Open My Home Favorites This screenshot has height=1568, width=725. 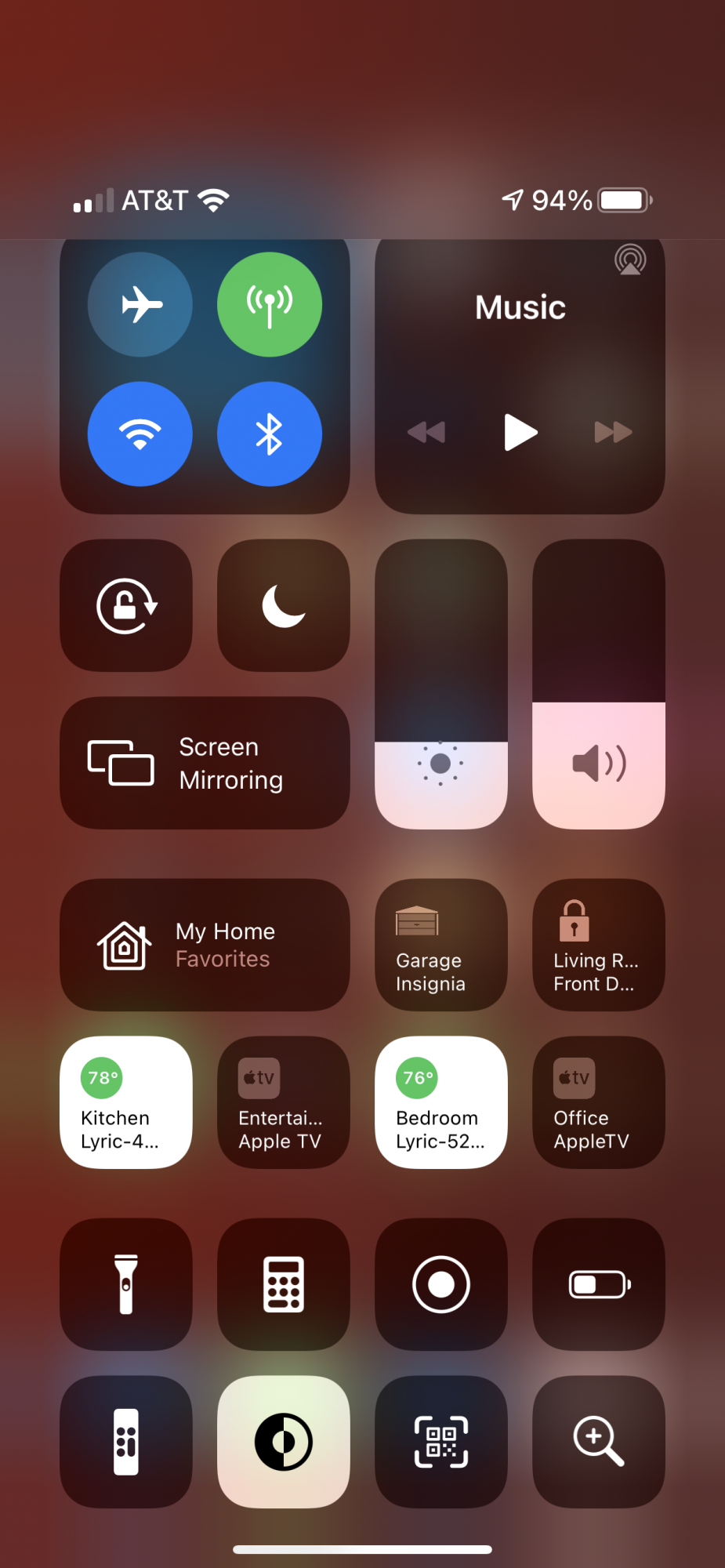[205, 945]
